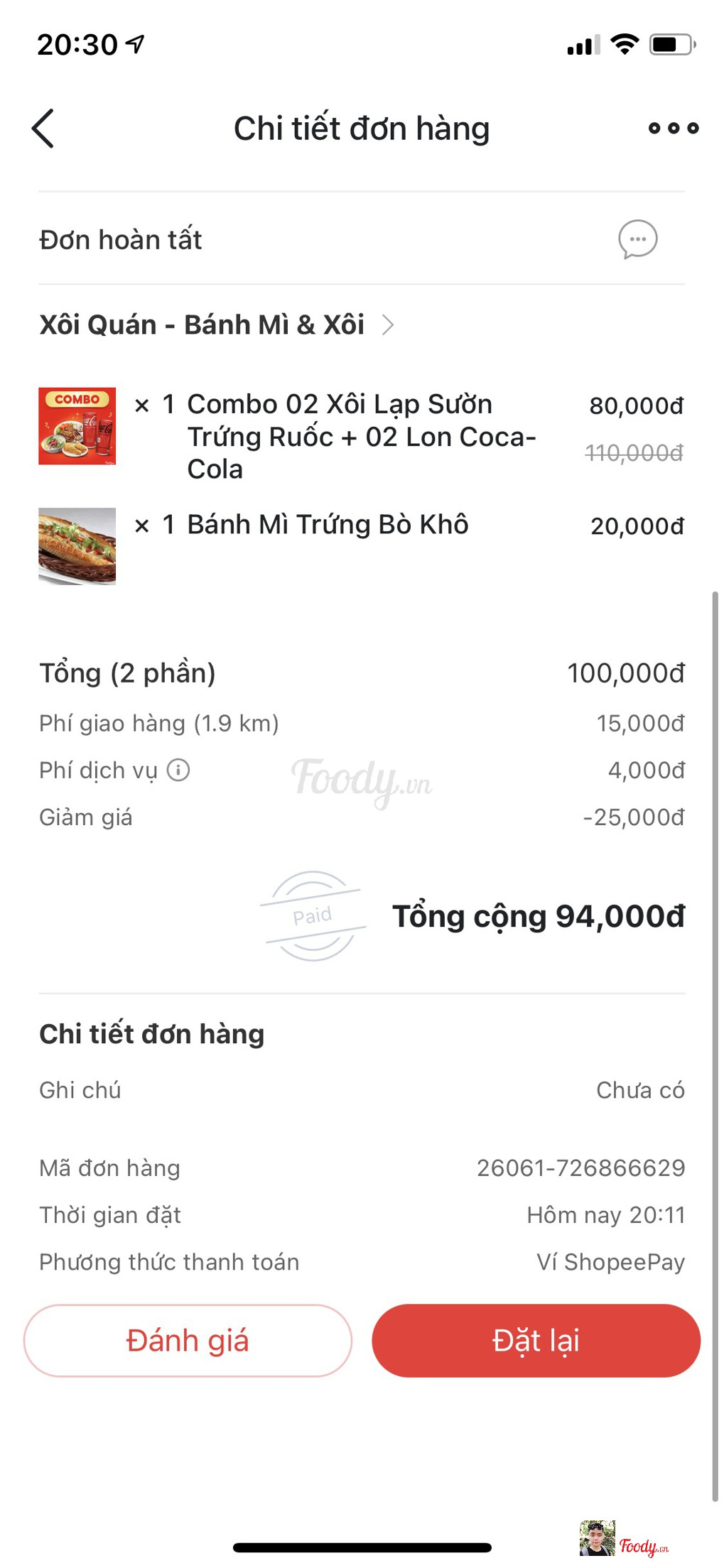Open the three-dot overflow menu
Screen dimensions: 724x1568
[x=673, y=129]
